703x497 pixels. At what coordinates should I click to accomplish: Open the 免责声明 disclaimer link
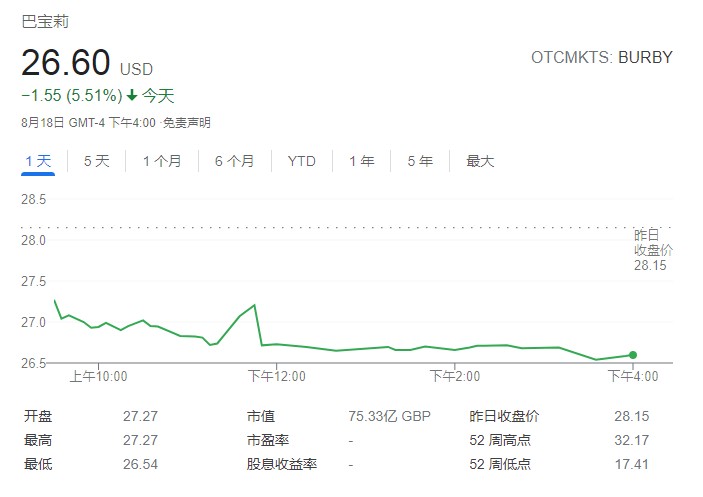point(187,123)
